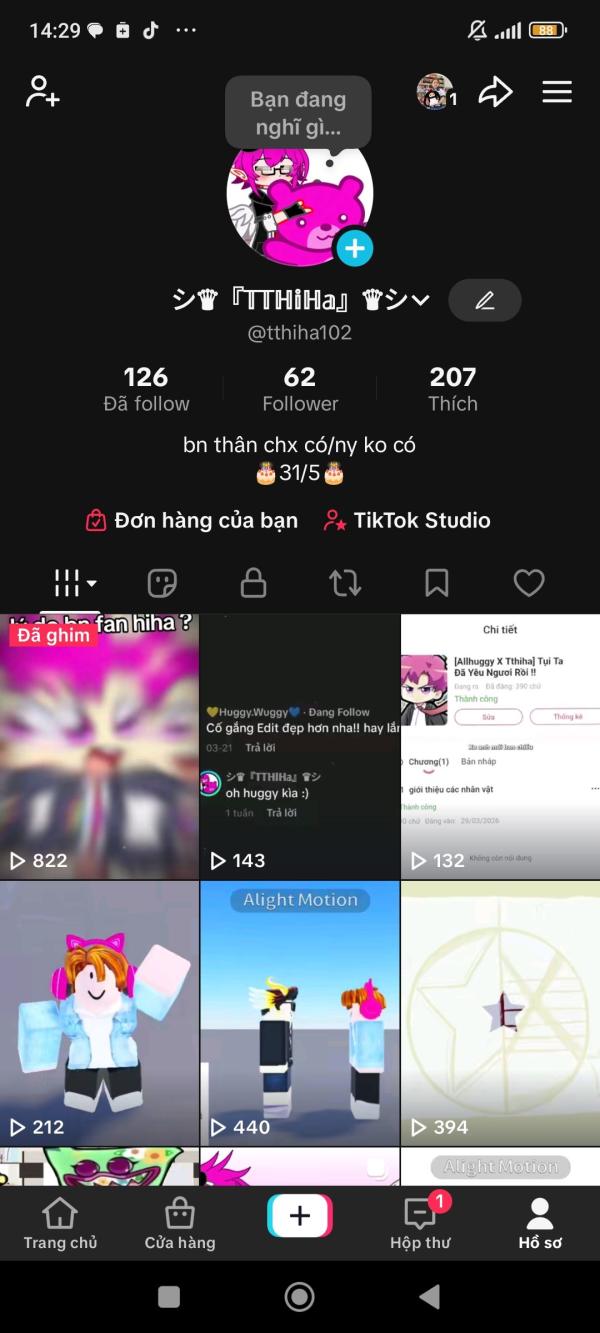
Task: Open the add friends icon
Action: [42, 92]
